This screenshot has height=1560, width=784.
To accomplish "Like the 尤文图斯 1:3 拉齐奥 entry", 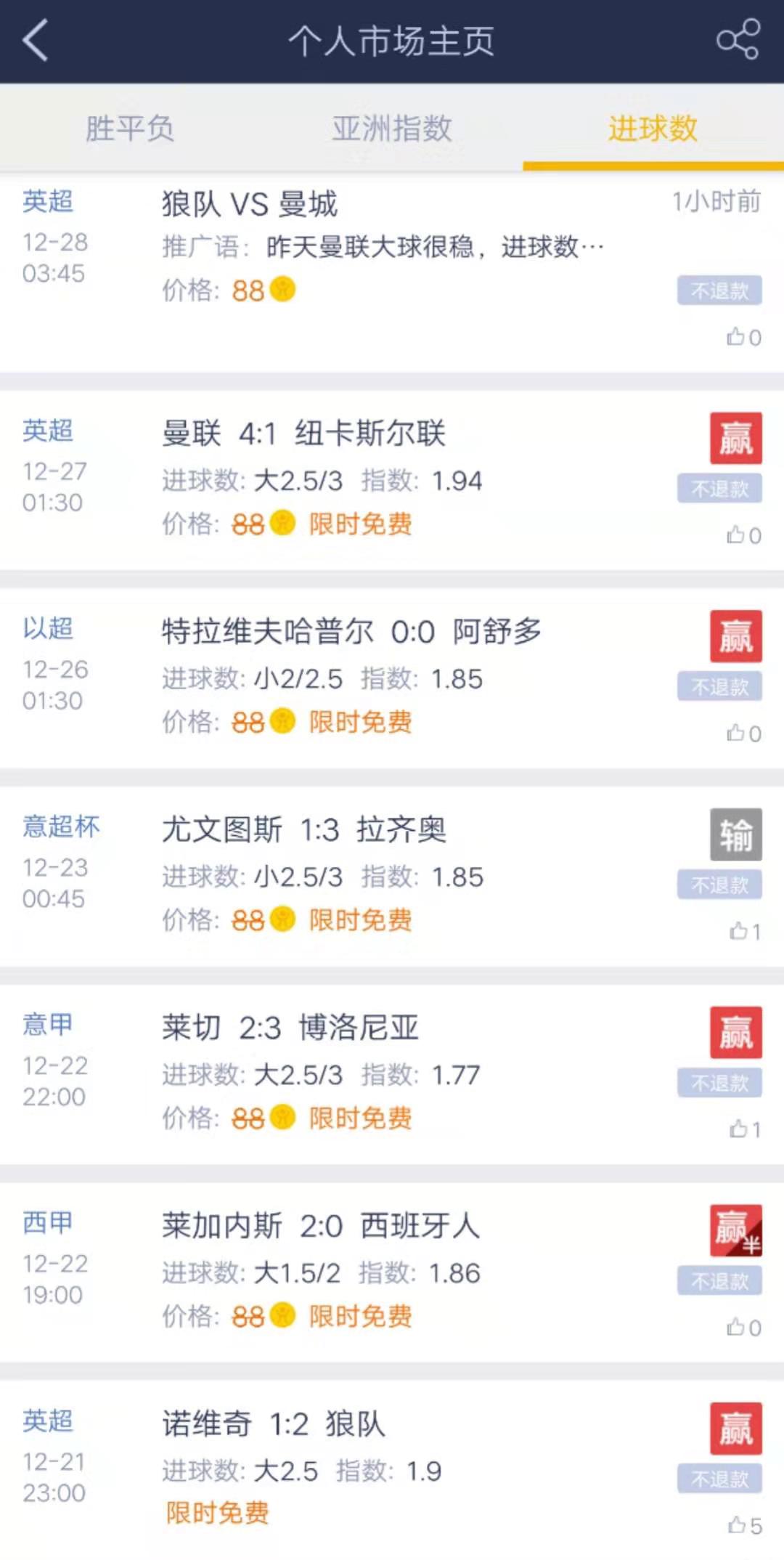I will [x=744, y=931].
